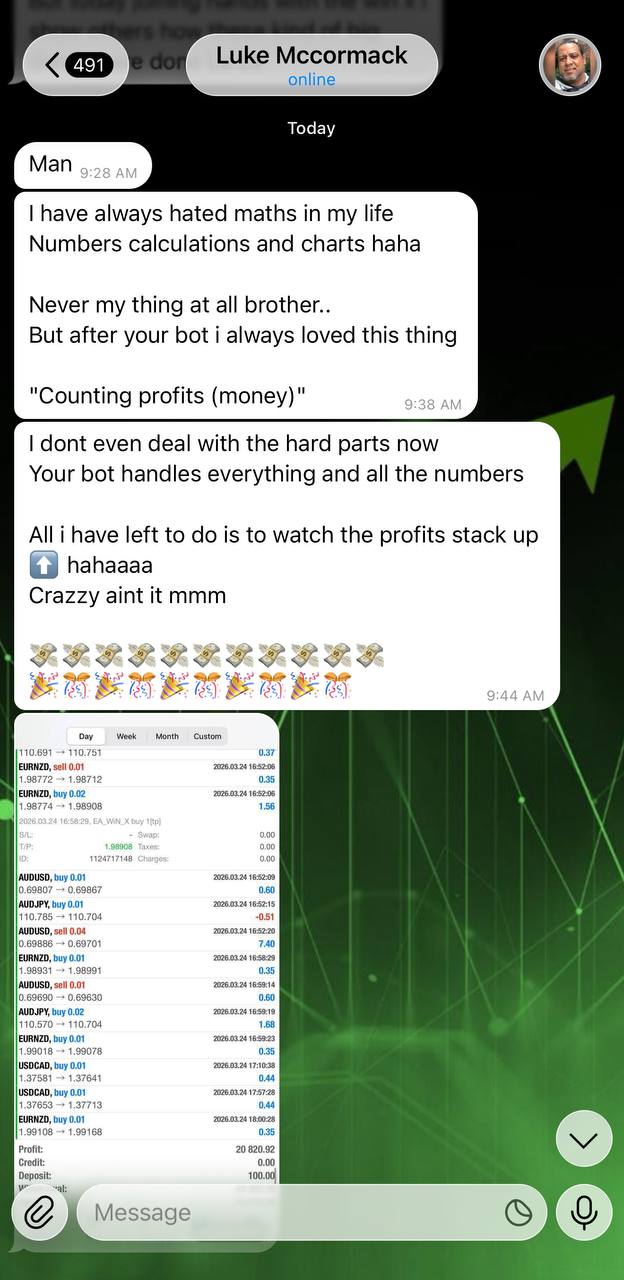
Task: Record a voice message with the microphone
Action: click(583, 1213)
